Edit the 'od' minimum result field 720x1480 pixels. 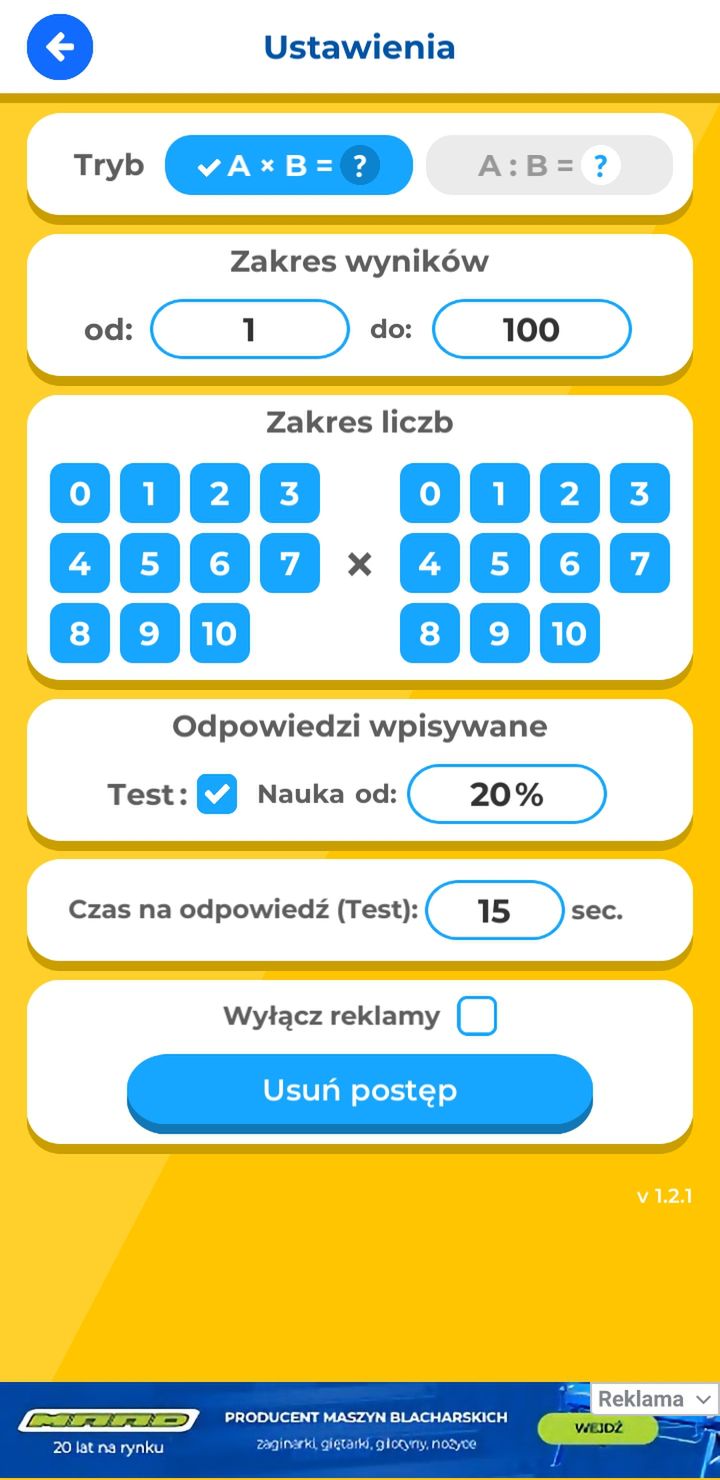tap(250, 329)
